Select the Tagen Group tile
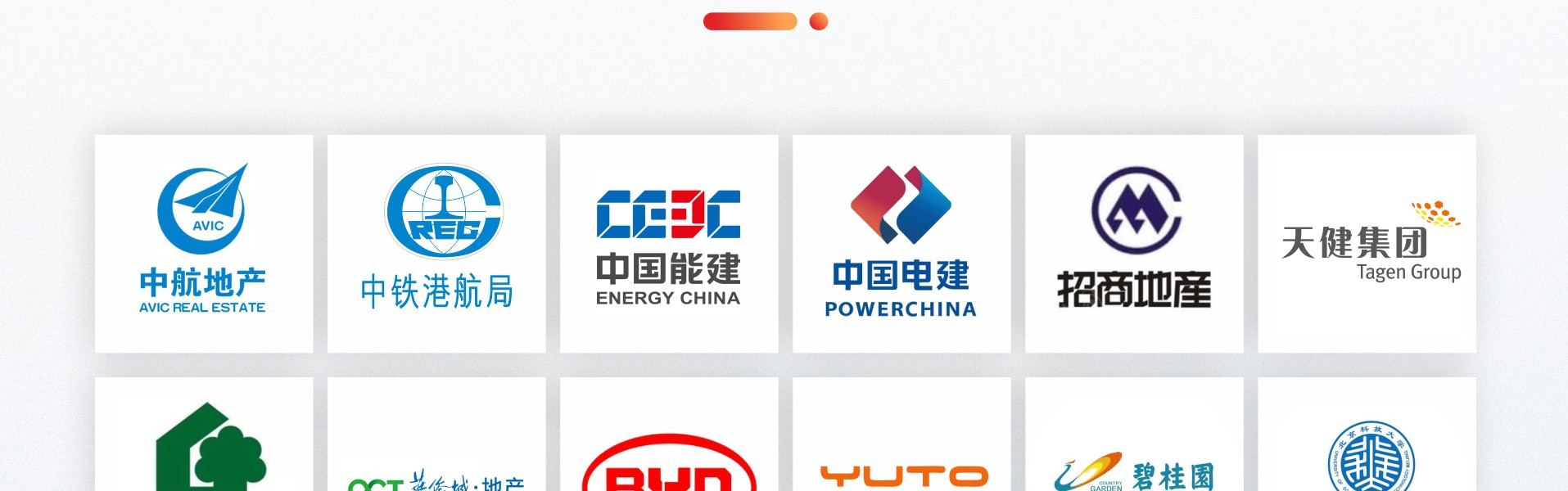Screen dimensions: 1568x491 pos(1367,244)
